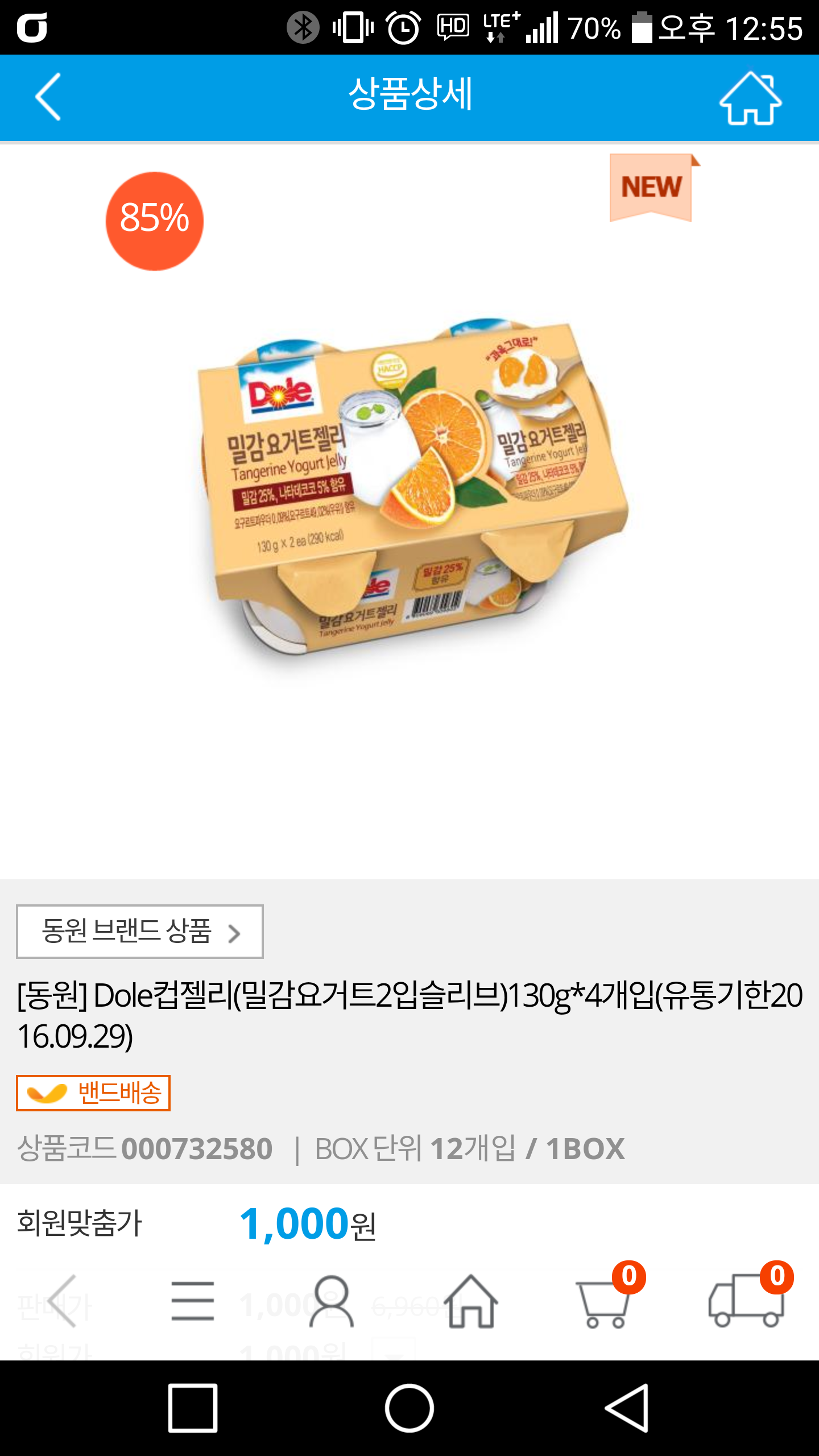Tap Android system back button
The width and height of the screenshot is (819, 1456).
(627, 1408)
